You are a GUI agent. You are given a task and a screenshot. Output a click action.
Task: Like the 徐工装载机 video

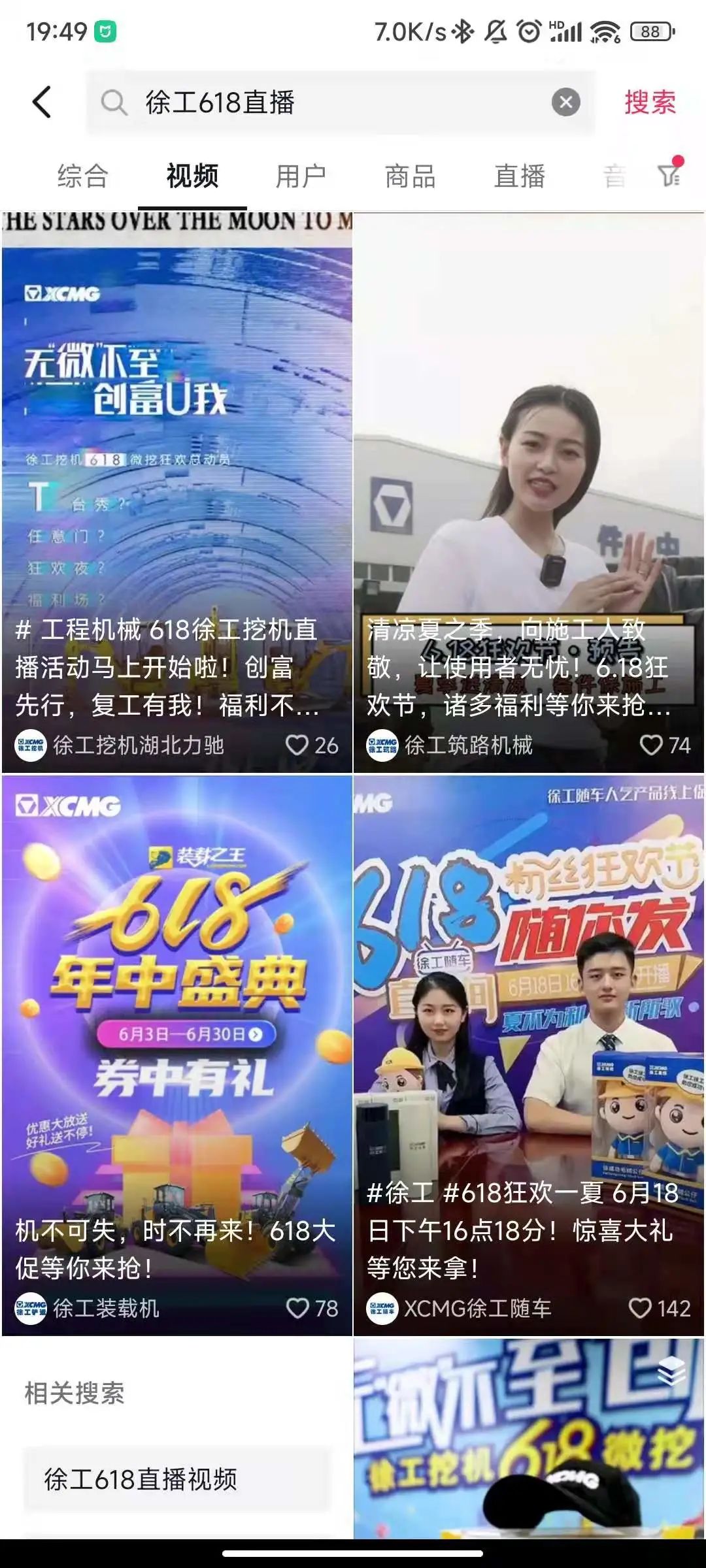(298, 1308)
